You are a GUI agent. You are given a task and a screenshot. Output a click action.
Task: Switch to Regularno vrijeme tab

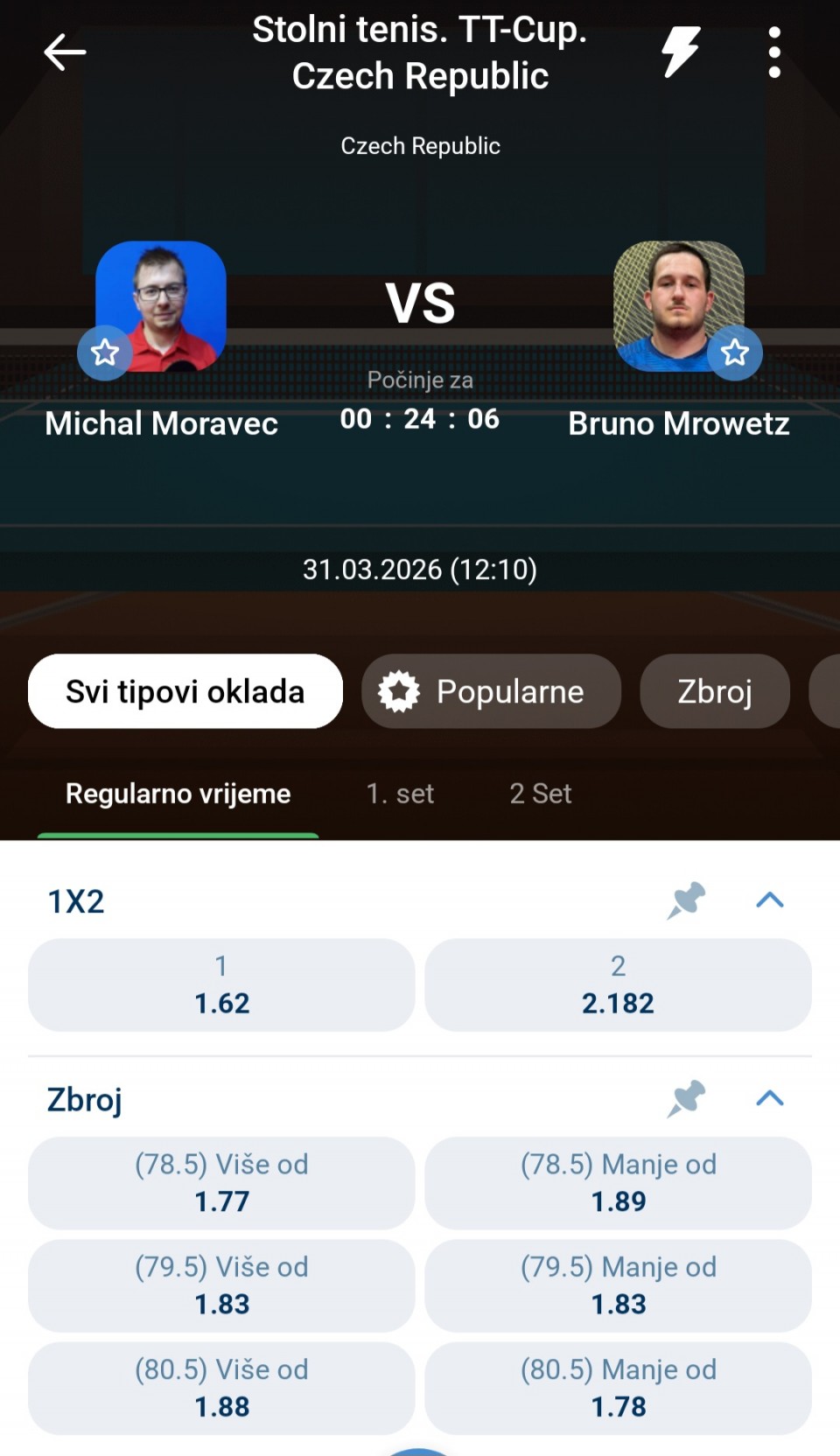[178, 794]
